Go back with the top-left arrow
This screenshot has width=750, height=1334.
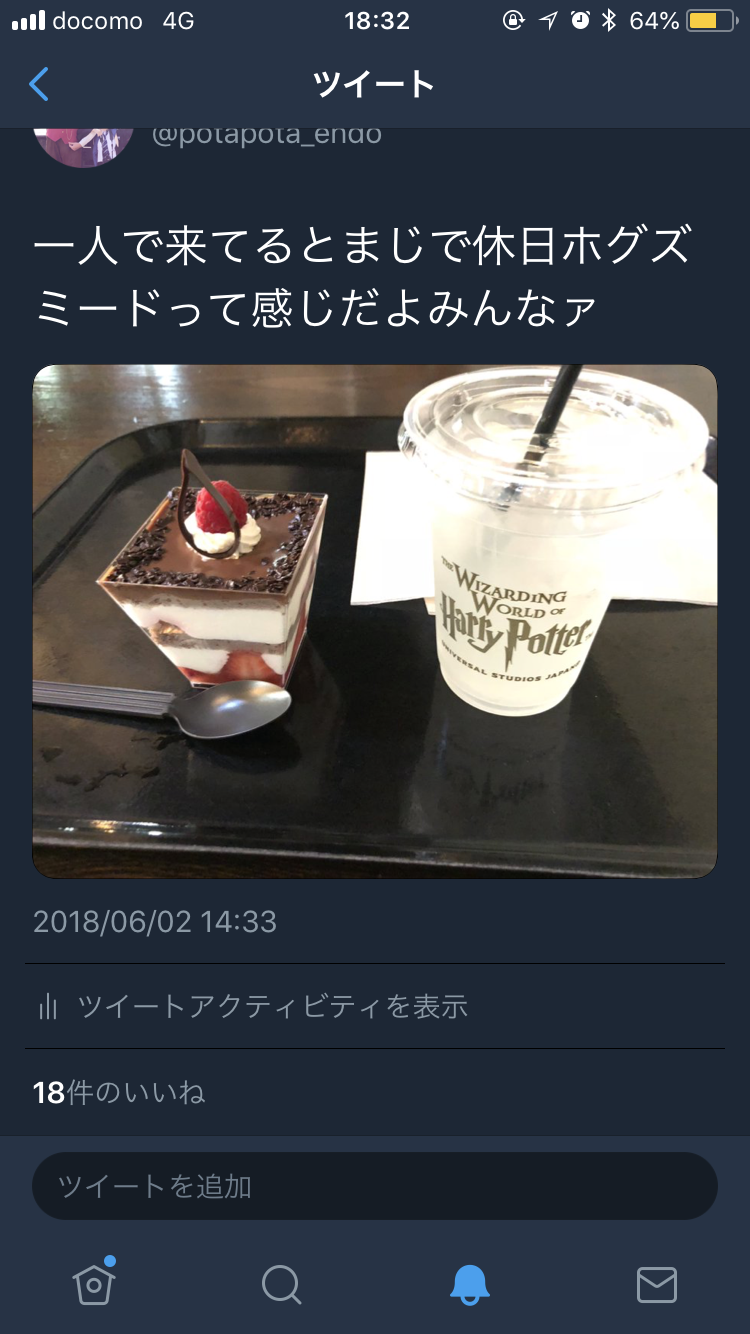click(39, 85)
